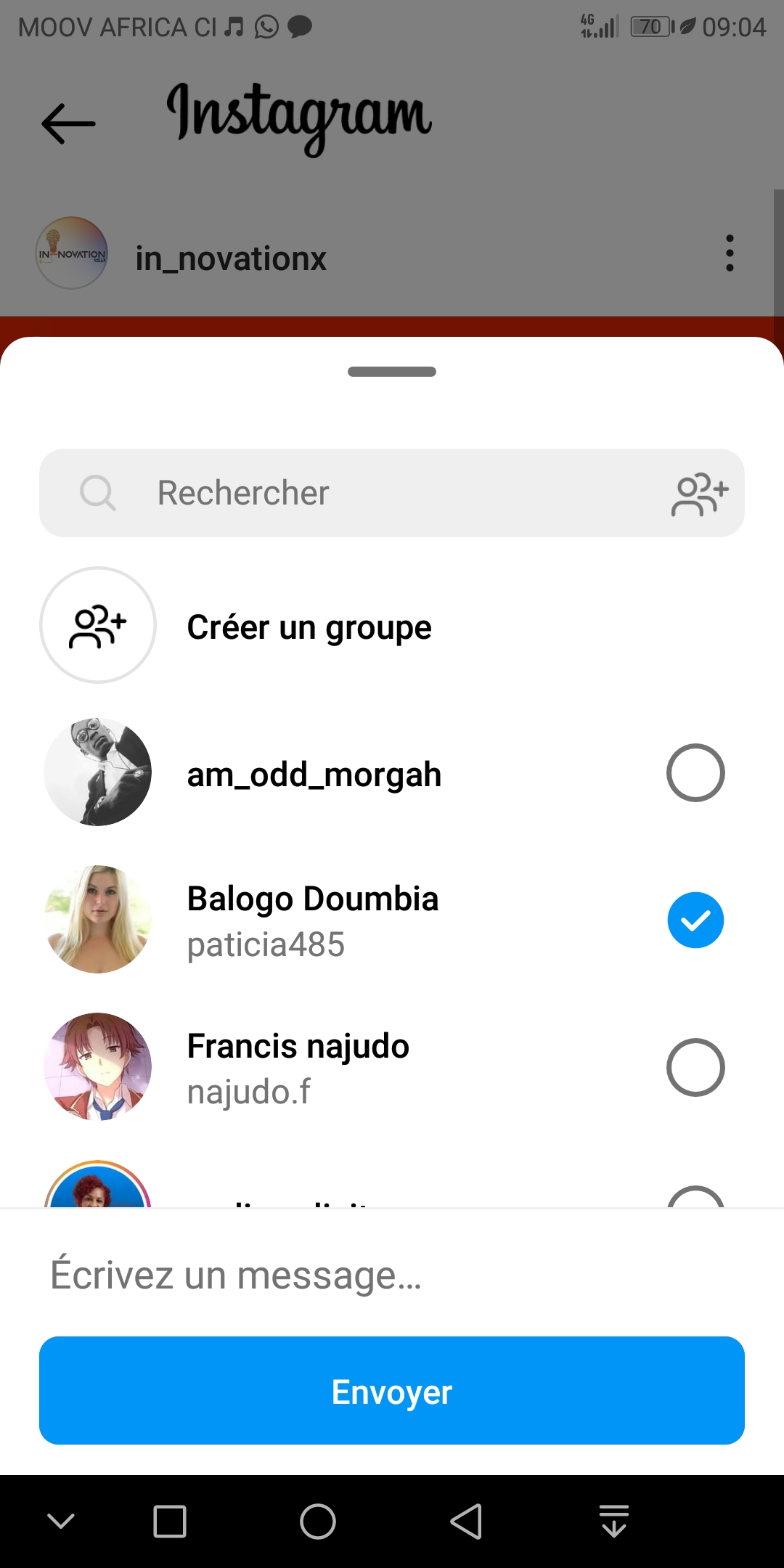
Task: Tap the add-people icon in search bar
Action: [699, 494]
